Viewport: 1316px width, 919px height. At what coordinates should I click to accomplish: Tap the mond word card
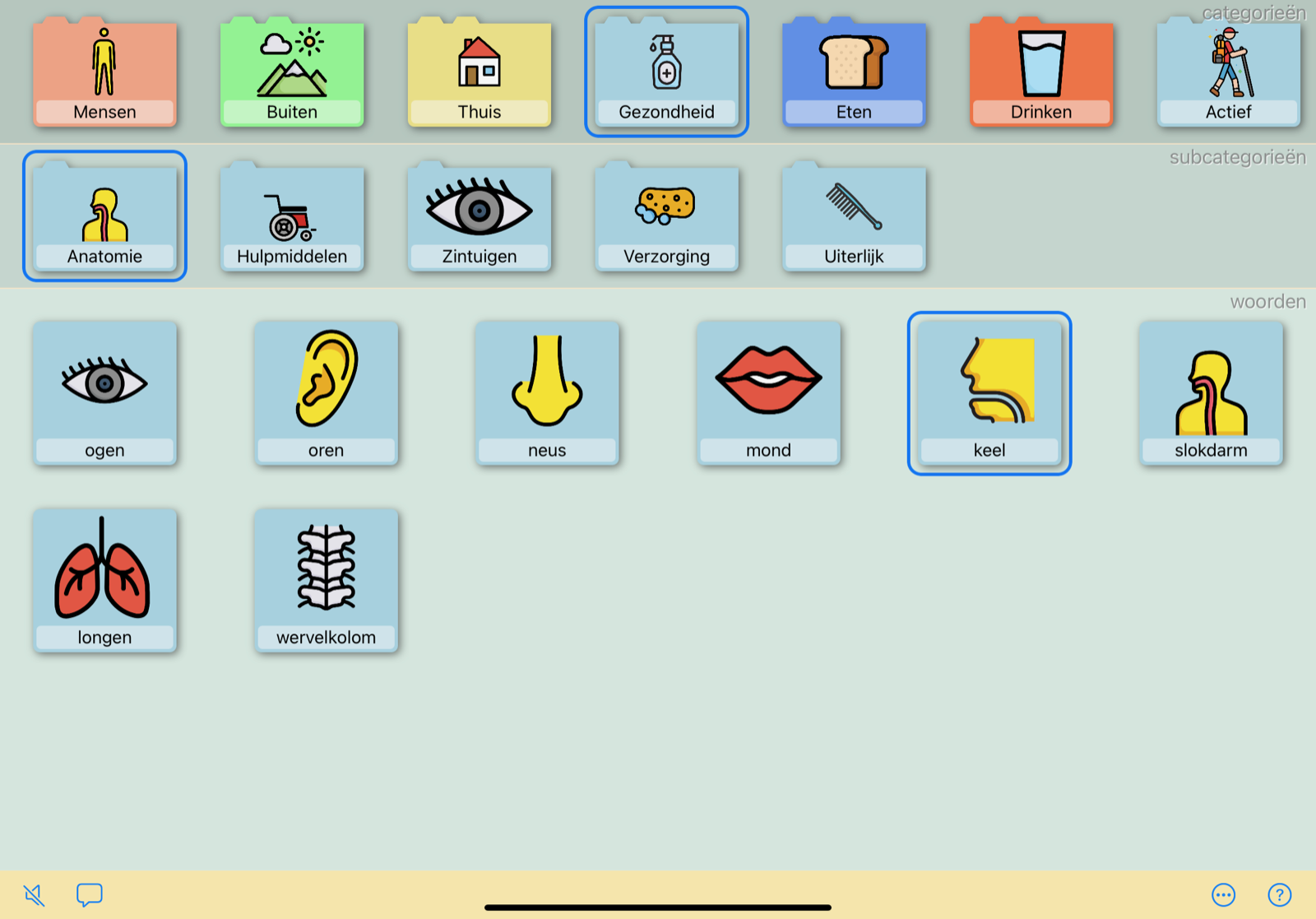[x=768, y=393]
